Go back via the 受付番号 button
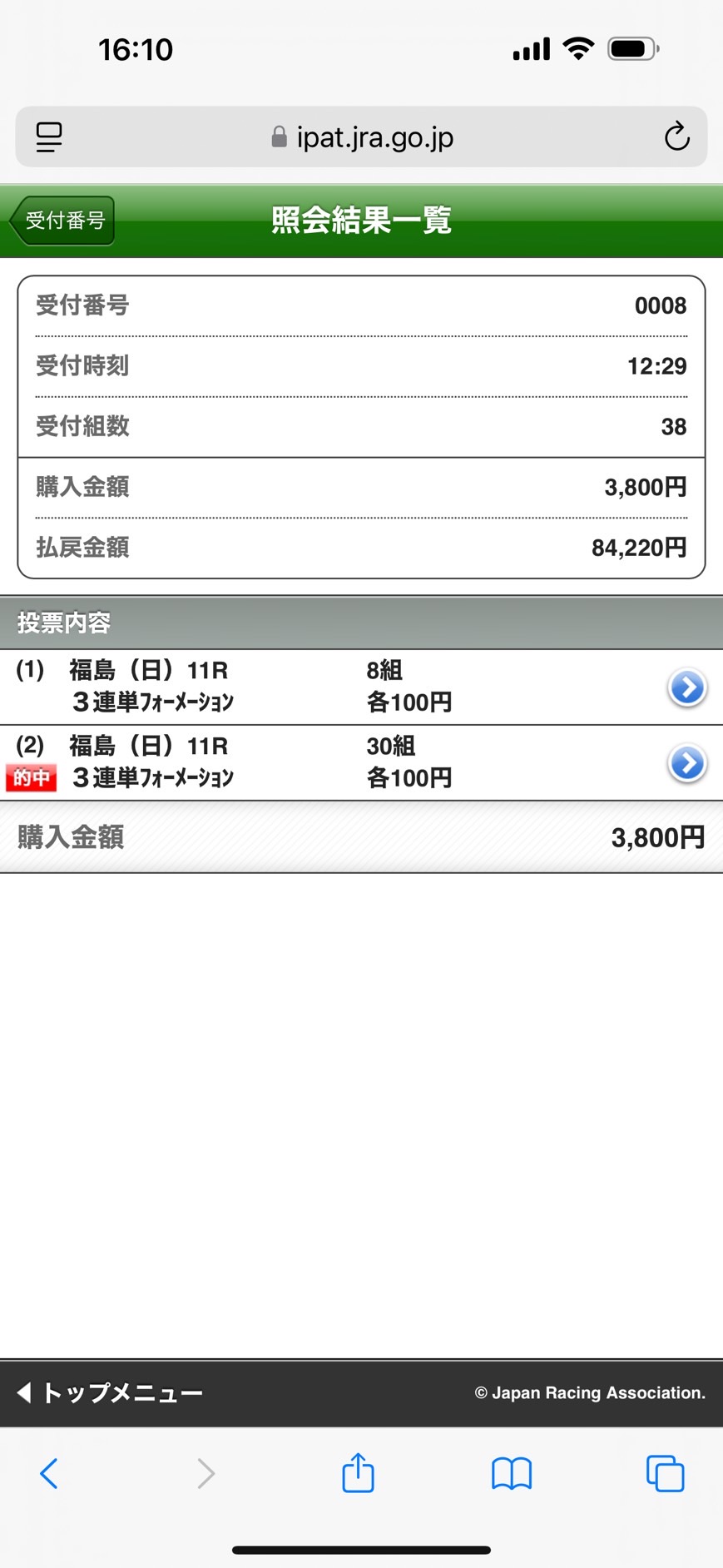Viewport: 723px width, 1568px height. click(x=62, y=221)
